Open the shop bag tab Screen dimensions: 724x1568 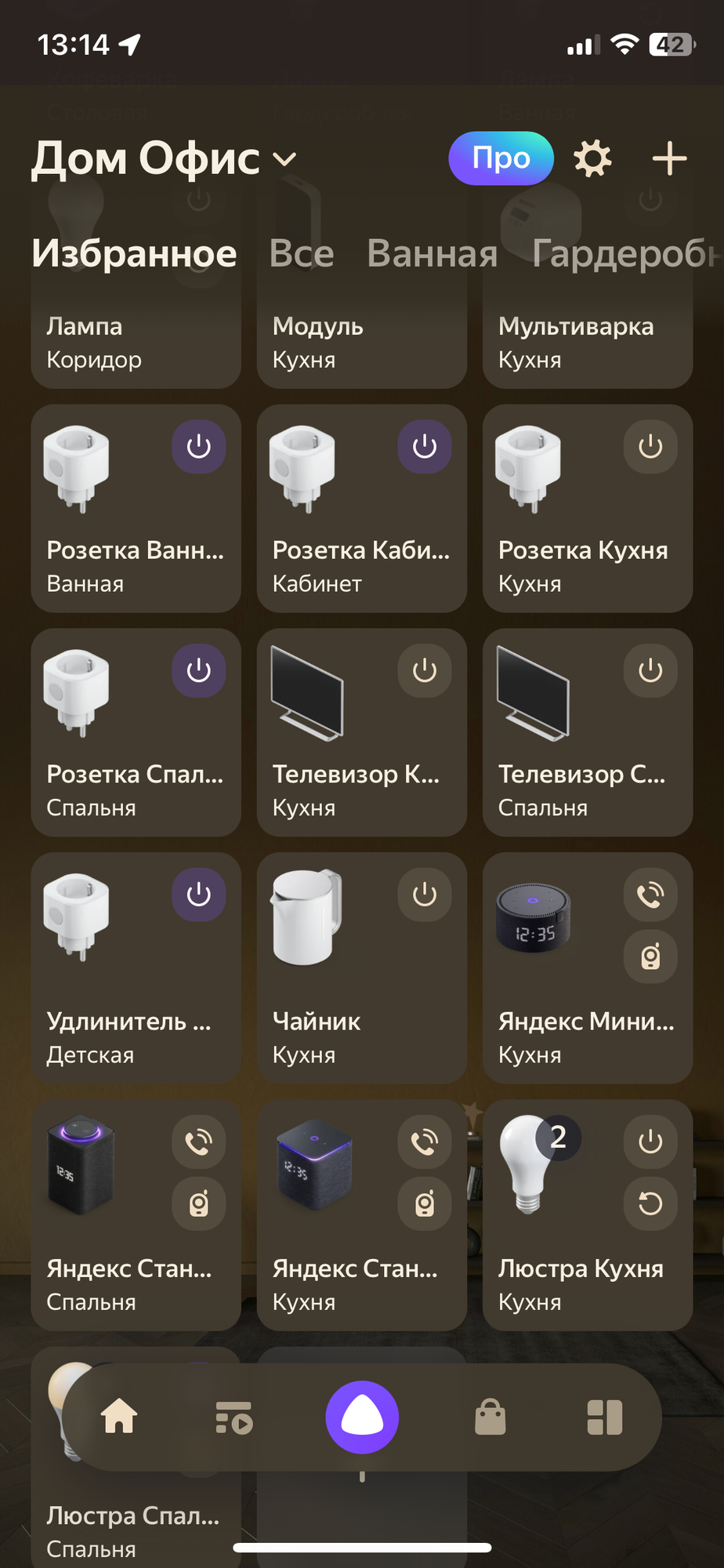pyautogui.click(x=491, y=1417)
